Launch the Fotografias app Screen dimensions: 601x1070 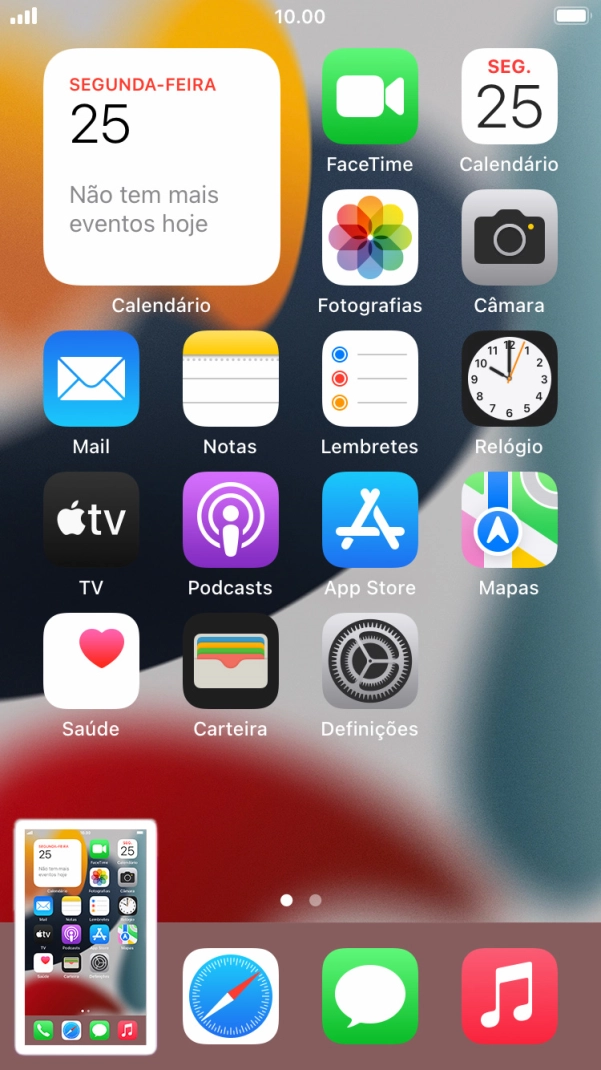[370, 238]
